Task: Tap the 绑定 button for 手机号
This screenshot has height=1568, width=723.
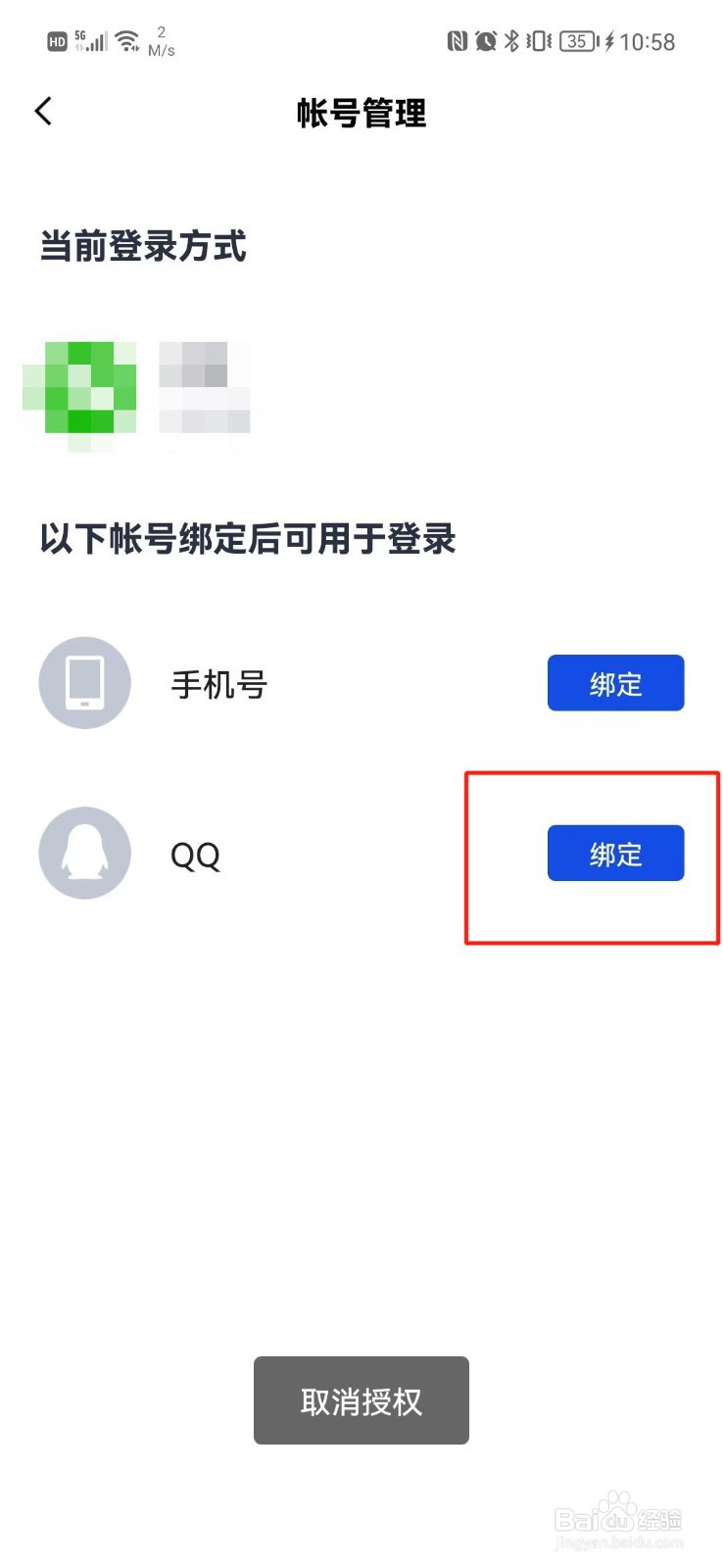Action: tap(615, 683)
